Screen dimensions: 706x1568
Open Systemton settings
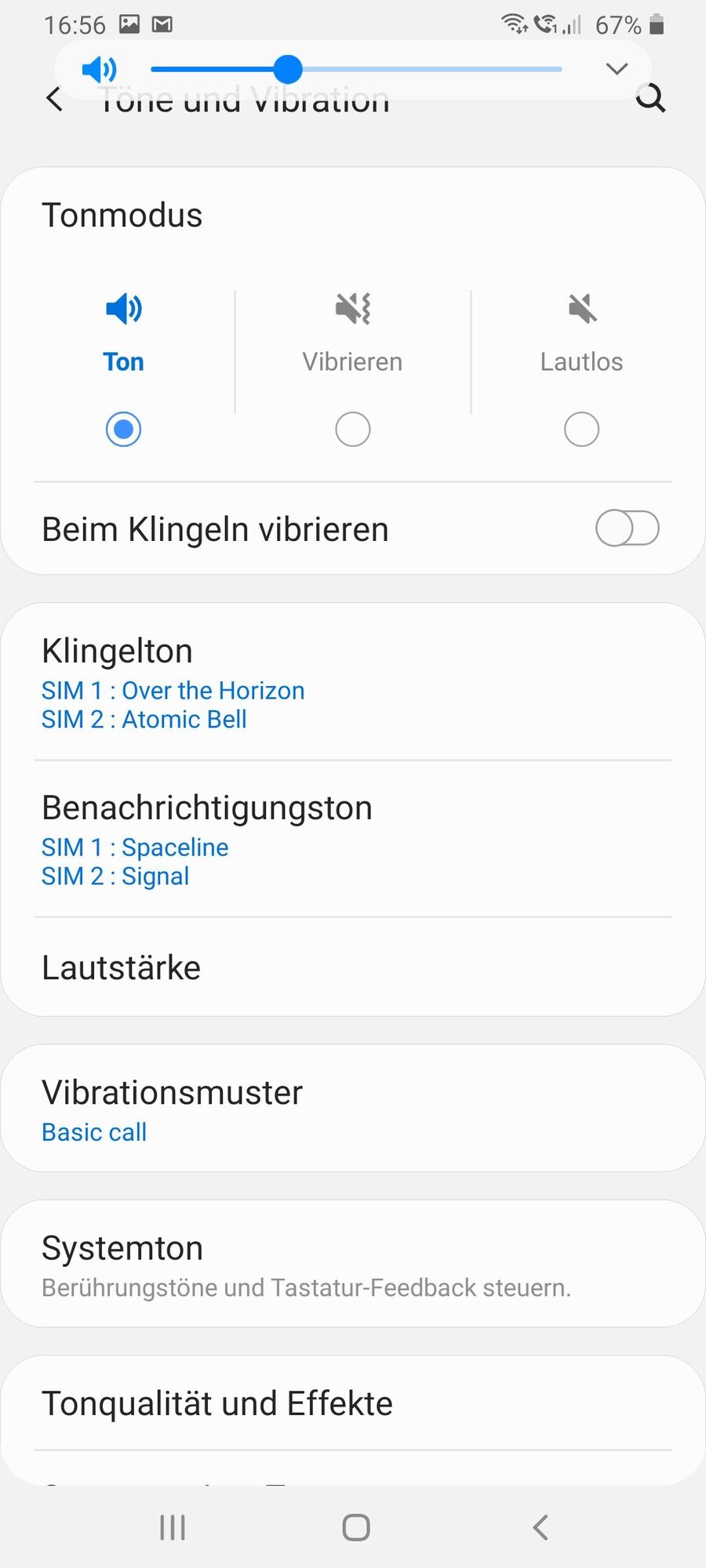point(353,1264)
